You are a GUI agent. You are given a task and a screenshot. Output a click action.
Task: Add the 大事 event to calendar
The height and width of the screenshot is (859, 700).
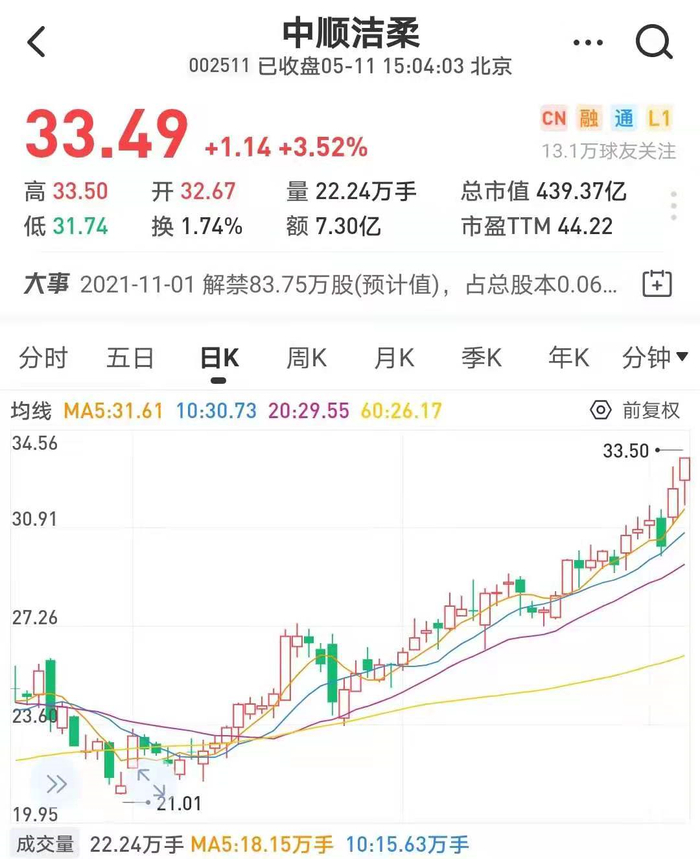coord(656,283)
